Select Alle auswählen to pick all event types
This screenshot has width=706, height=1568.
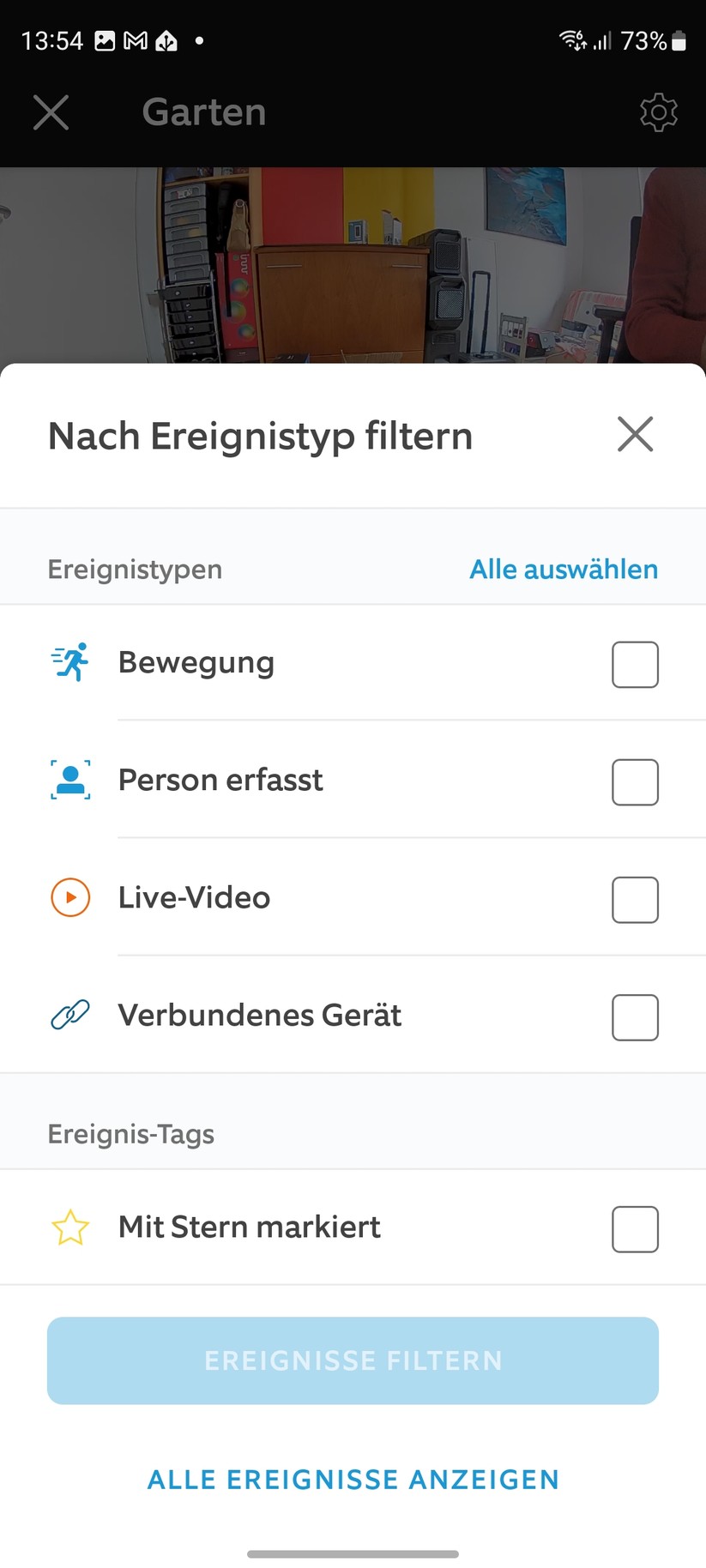[x=563, y=569]
